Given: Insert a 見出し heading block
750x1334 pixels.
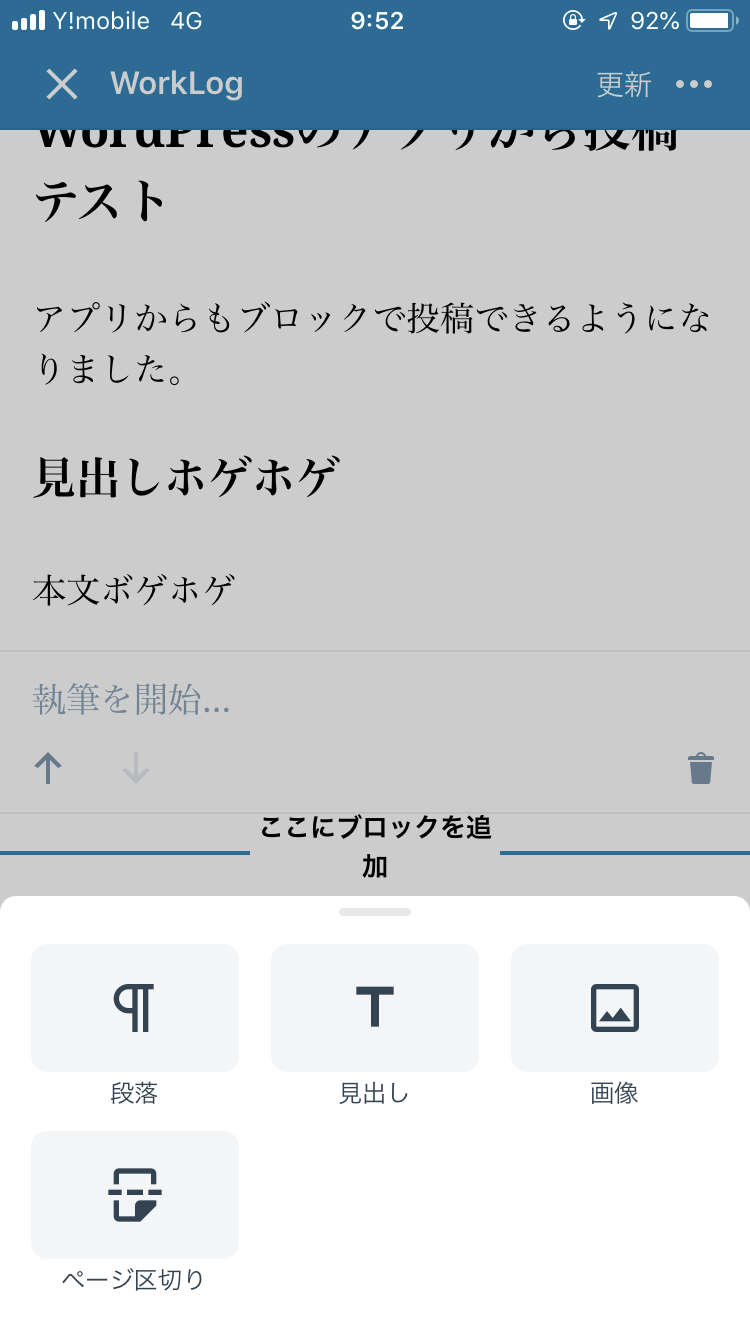Looking at the screenshot, I should click(375, 1008).
